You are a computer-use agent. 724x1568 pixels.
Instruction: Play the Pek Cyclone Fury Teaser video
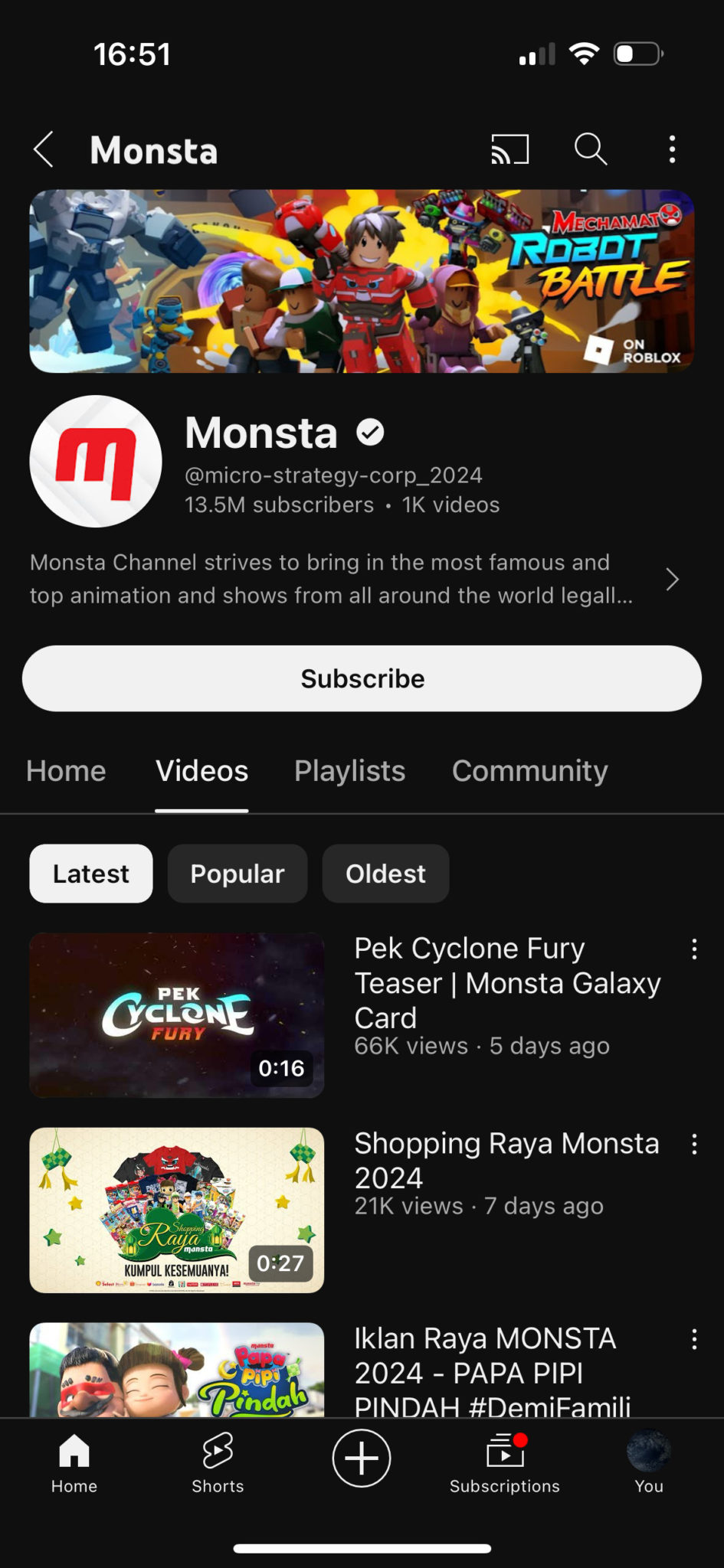click(177, 1015)
